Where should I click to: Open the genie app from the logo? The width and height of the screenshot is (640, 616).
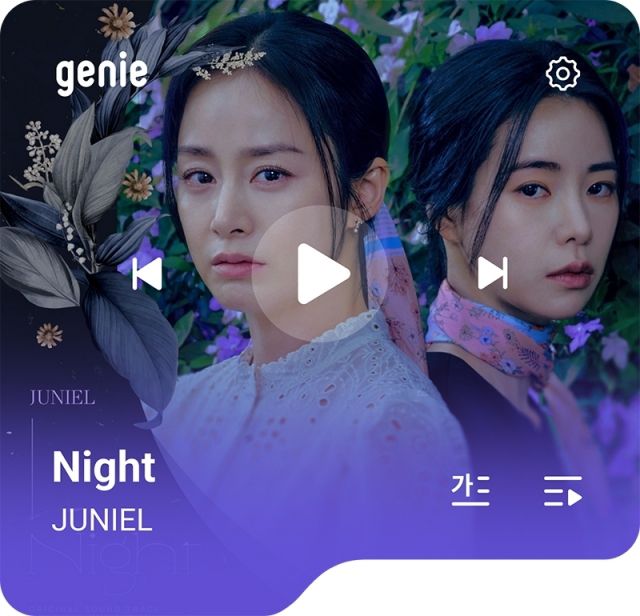[x=101, y=74]
